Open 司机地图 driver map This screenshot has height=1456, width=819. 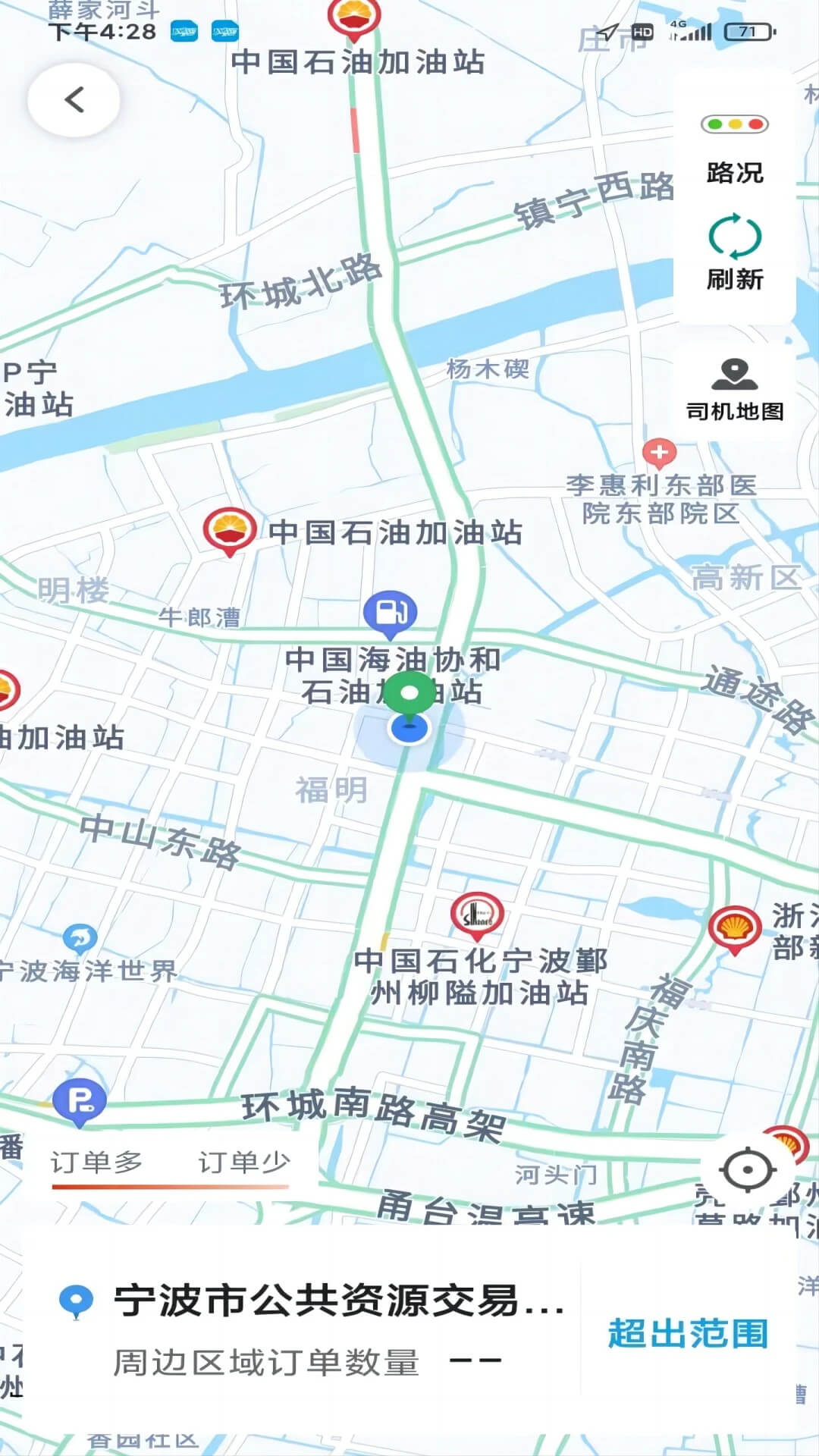pos(734,388)
